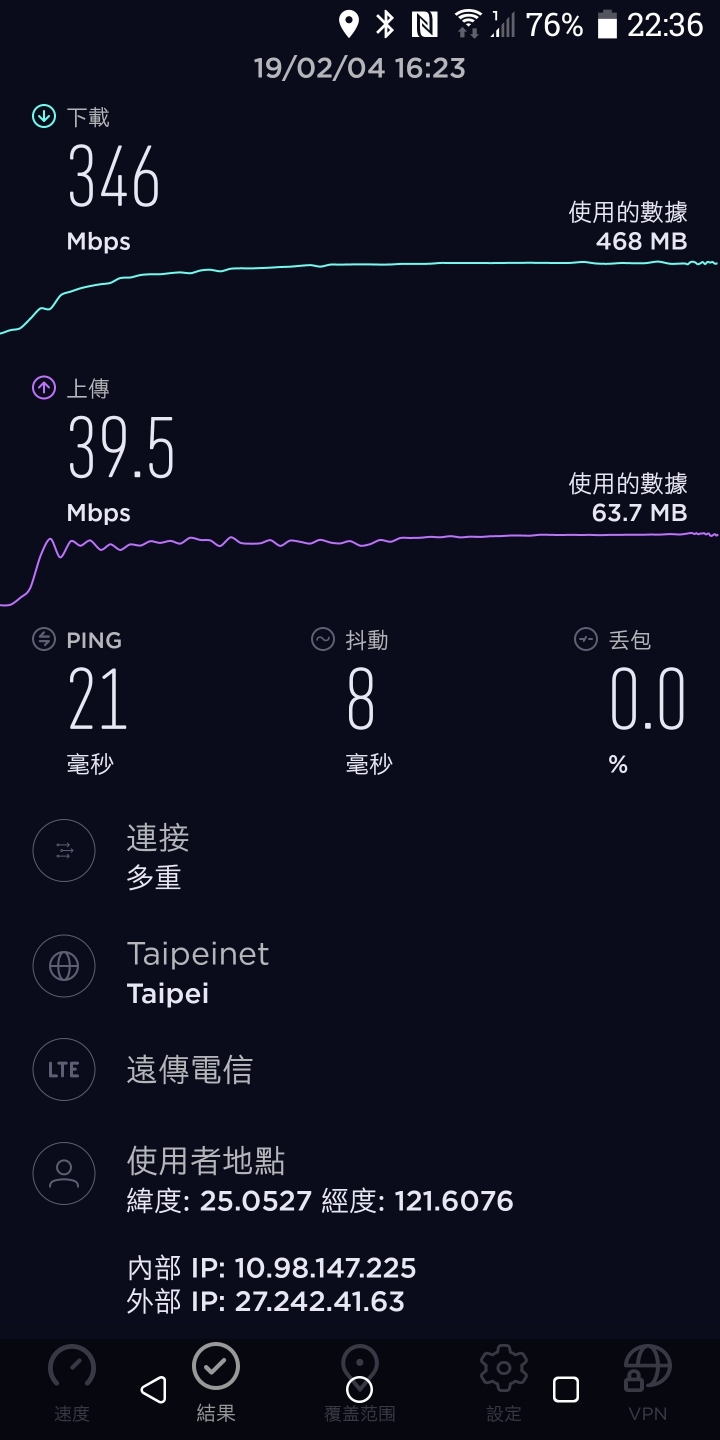The height and width of the screenshot is (1440, 720).
Task: Go to the VPN tab
Action: 648,1383
